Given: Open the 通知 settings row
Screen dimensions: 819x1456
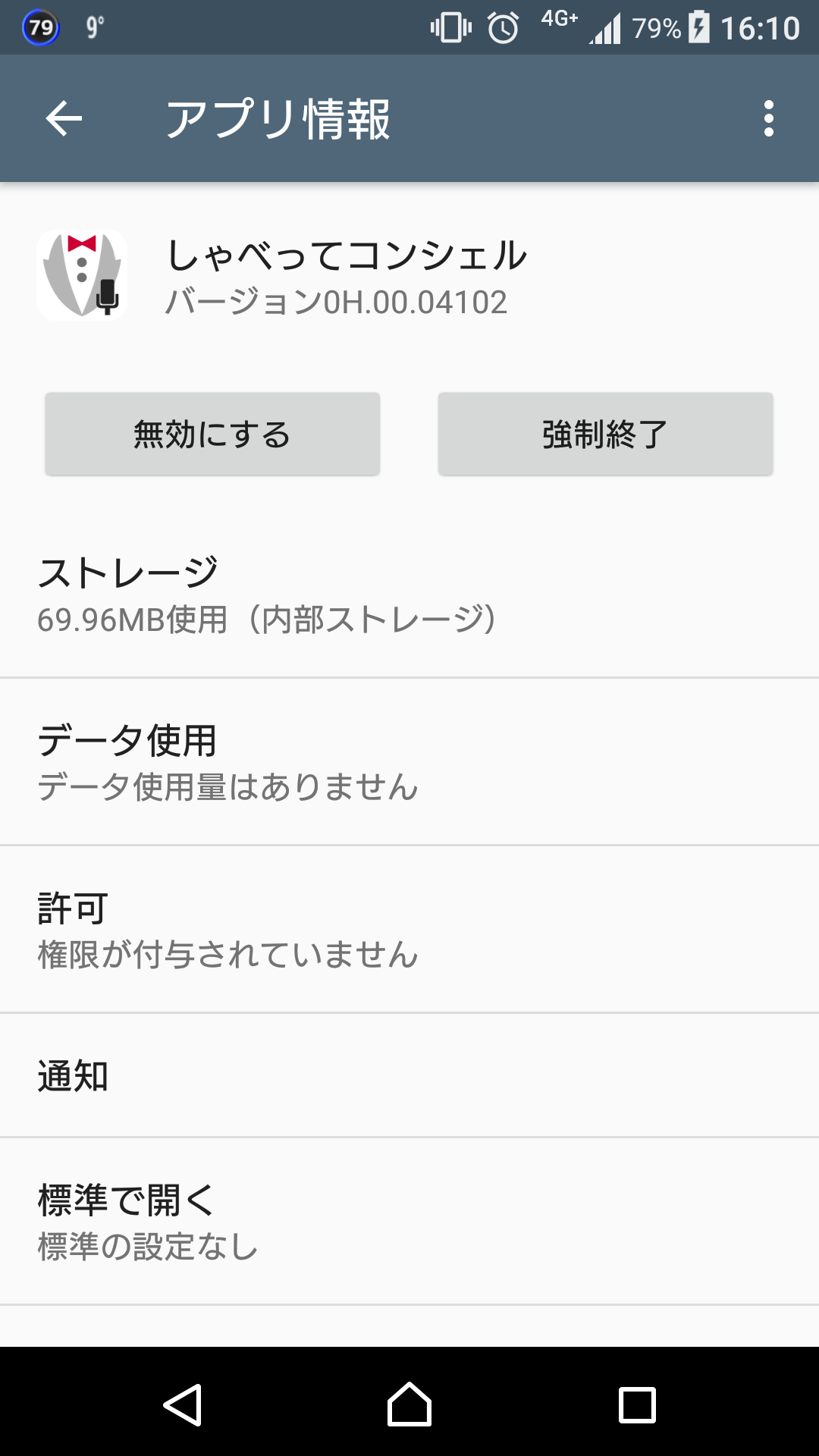Looking at the screenshot, I should click(409, 1075).
